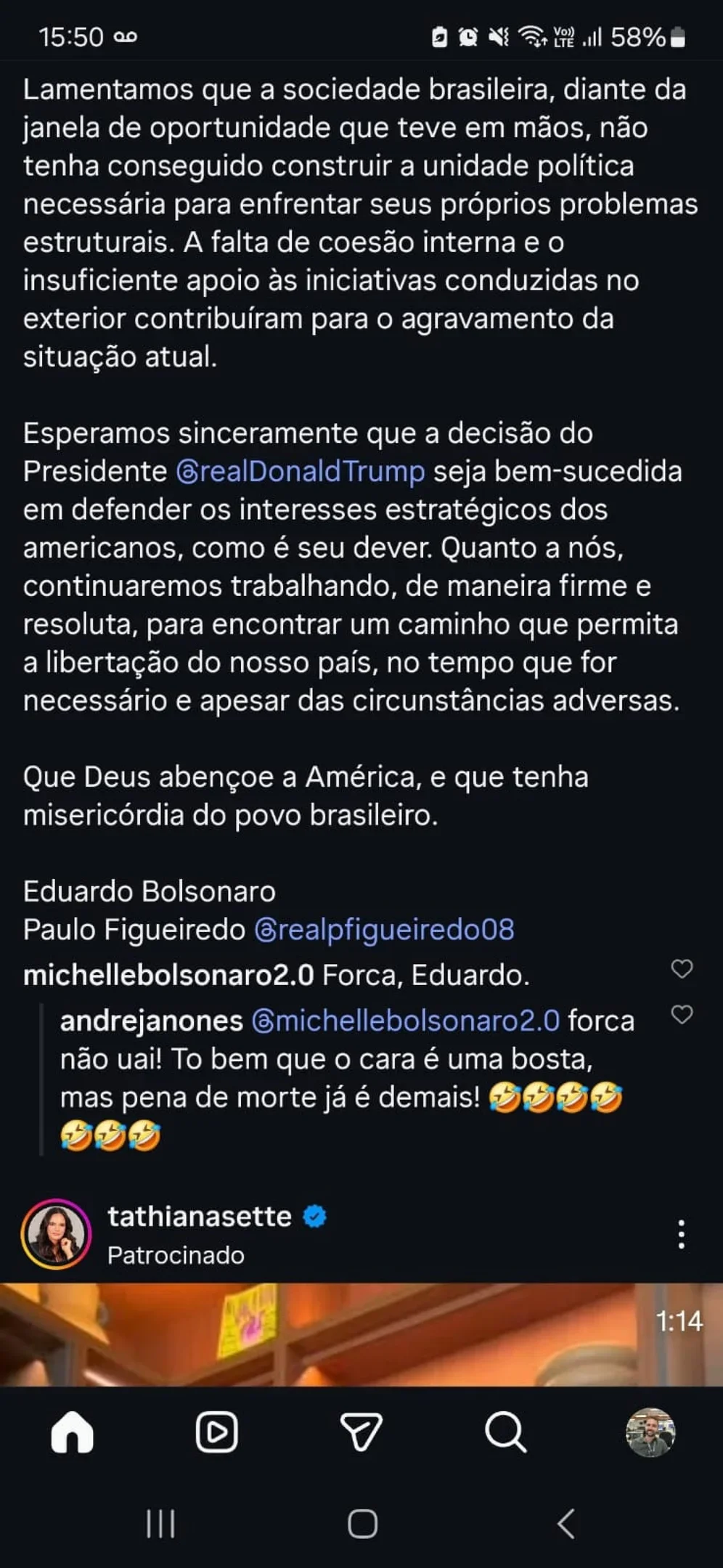Image resolution: width=723 pixels, height=1568 pixels.
Task: Open my profile tab
Action: tap(650, 1433)
